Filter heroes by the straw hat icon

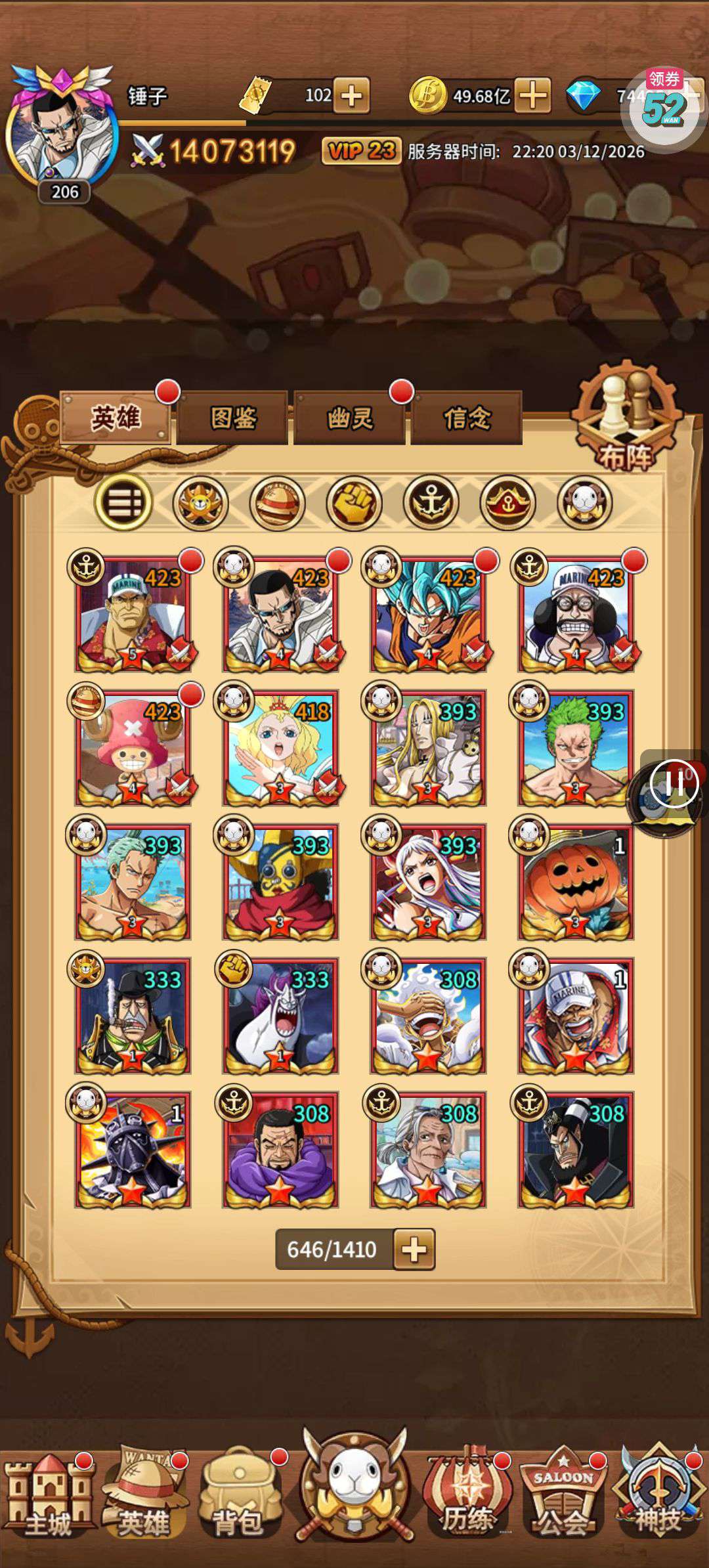(x=277, y=504)
